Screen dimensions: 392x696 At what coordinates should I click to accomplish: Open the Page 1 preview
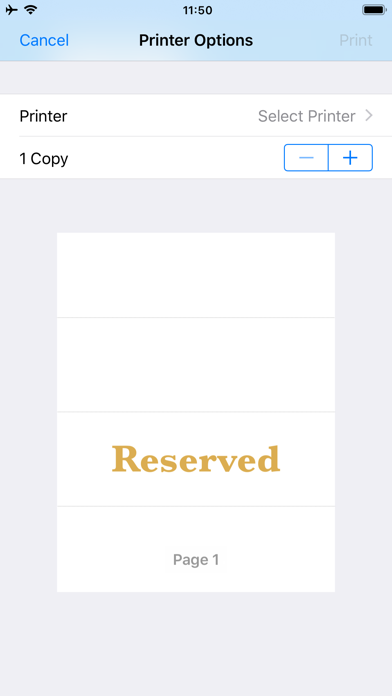coord(196,412)
